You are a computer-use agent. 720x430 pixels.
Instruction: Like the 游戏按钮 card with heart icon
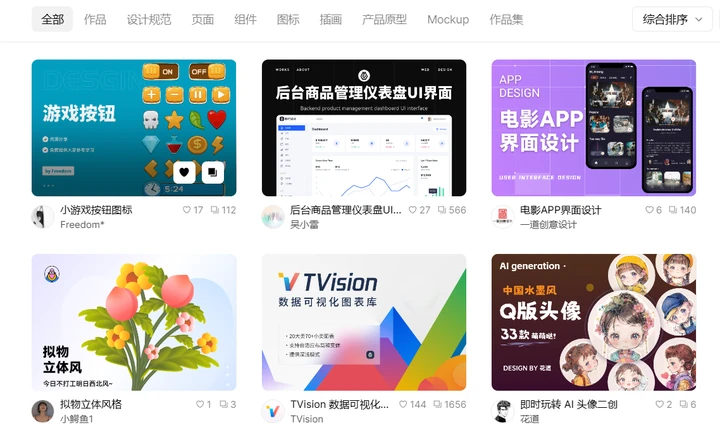pos(184,173)
